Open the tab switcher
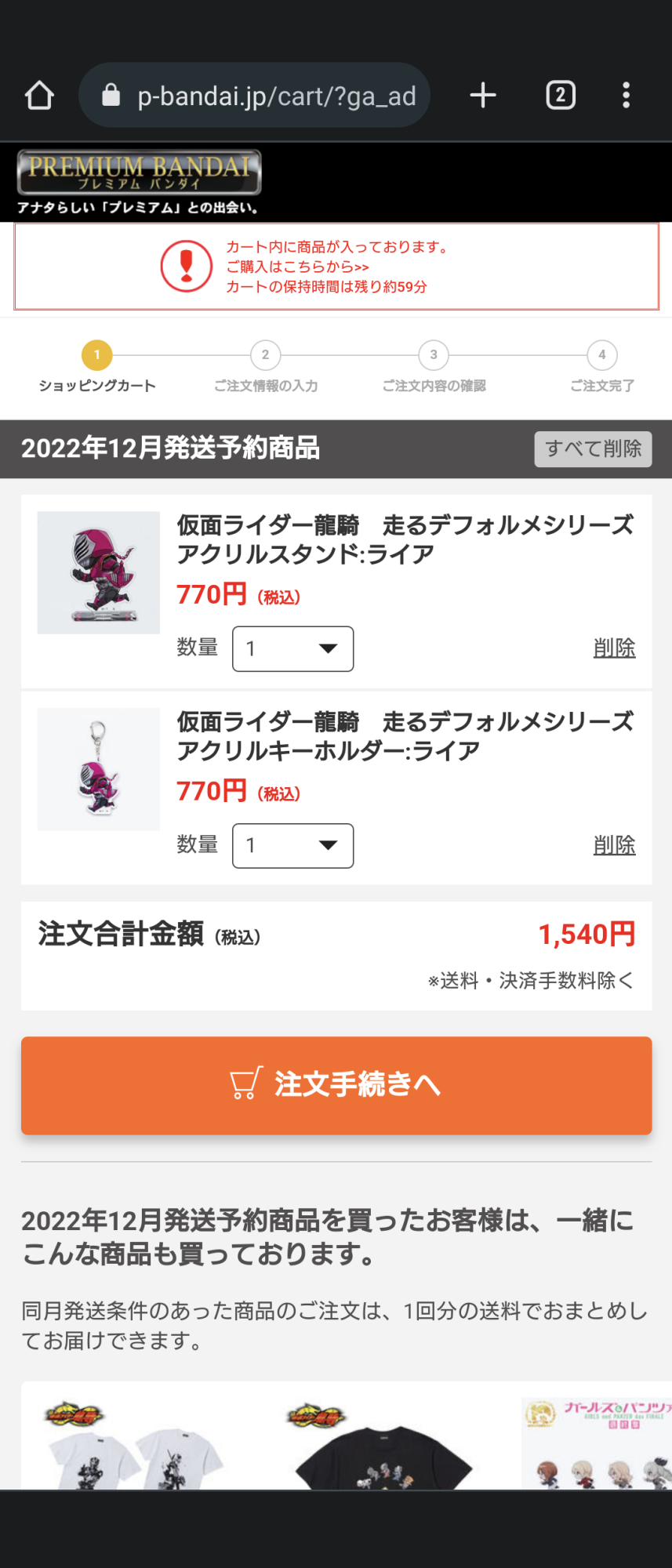The width and height of the screenshot is (672, 1568). (x=560, y=96)
